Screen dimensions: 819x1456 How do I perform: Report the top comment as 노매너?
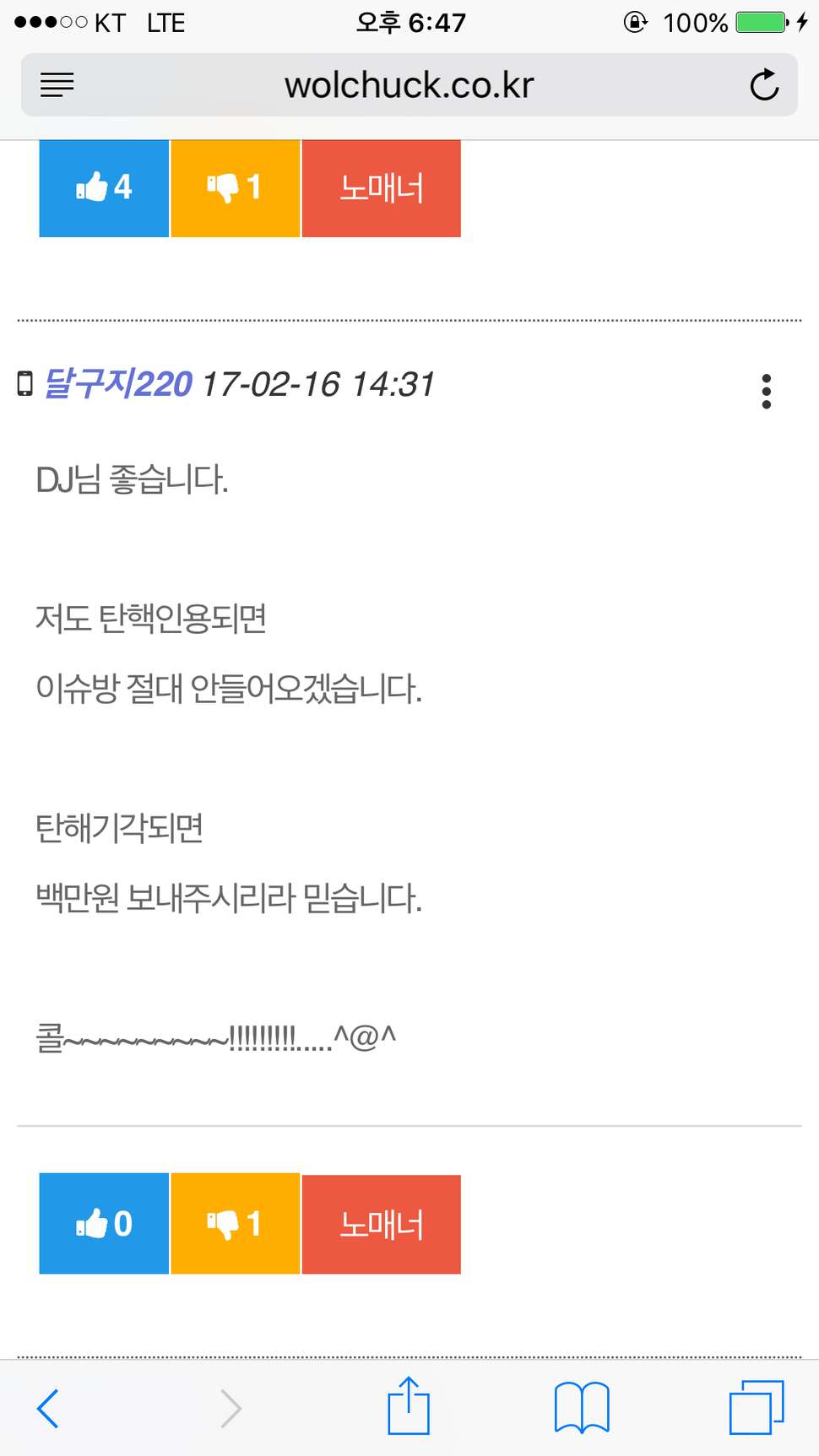pyautogui.click(x=382, y=188)
